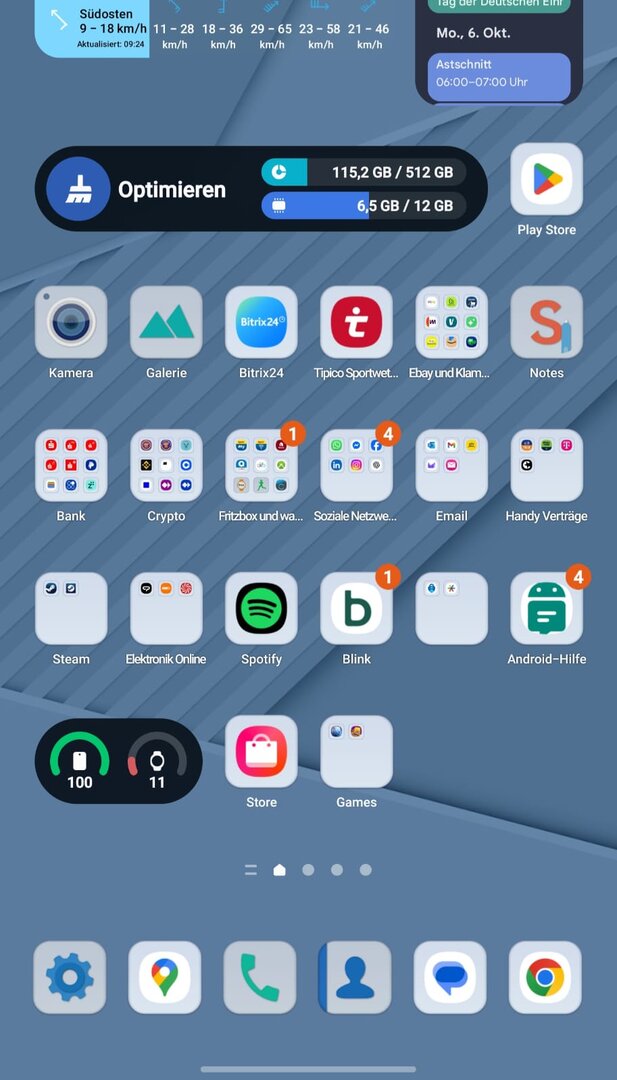Expand the Email folder
The width and height of the screenshot is (617, 1080).
451,466
